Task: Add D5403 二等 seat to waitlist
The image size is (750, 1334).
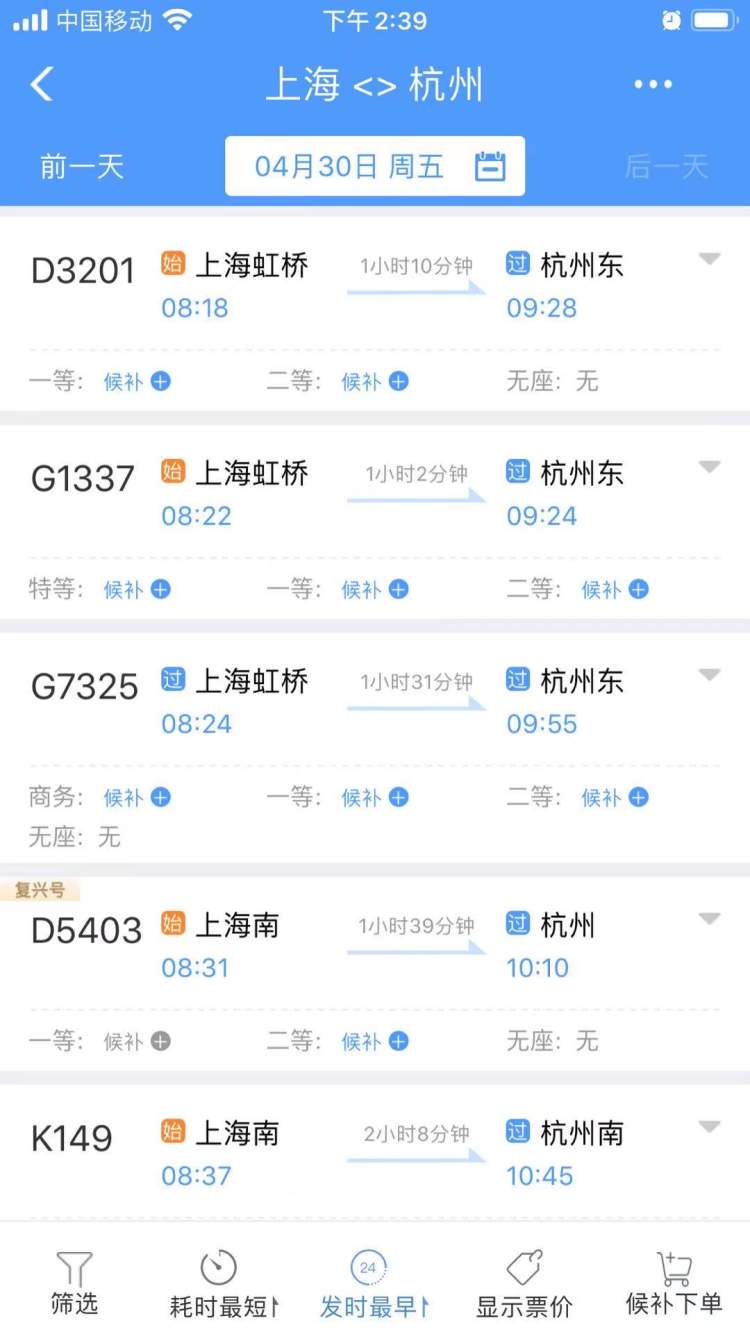Action: [x=375, y=1041]
